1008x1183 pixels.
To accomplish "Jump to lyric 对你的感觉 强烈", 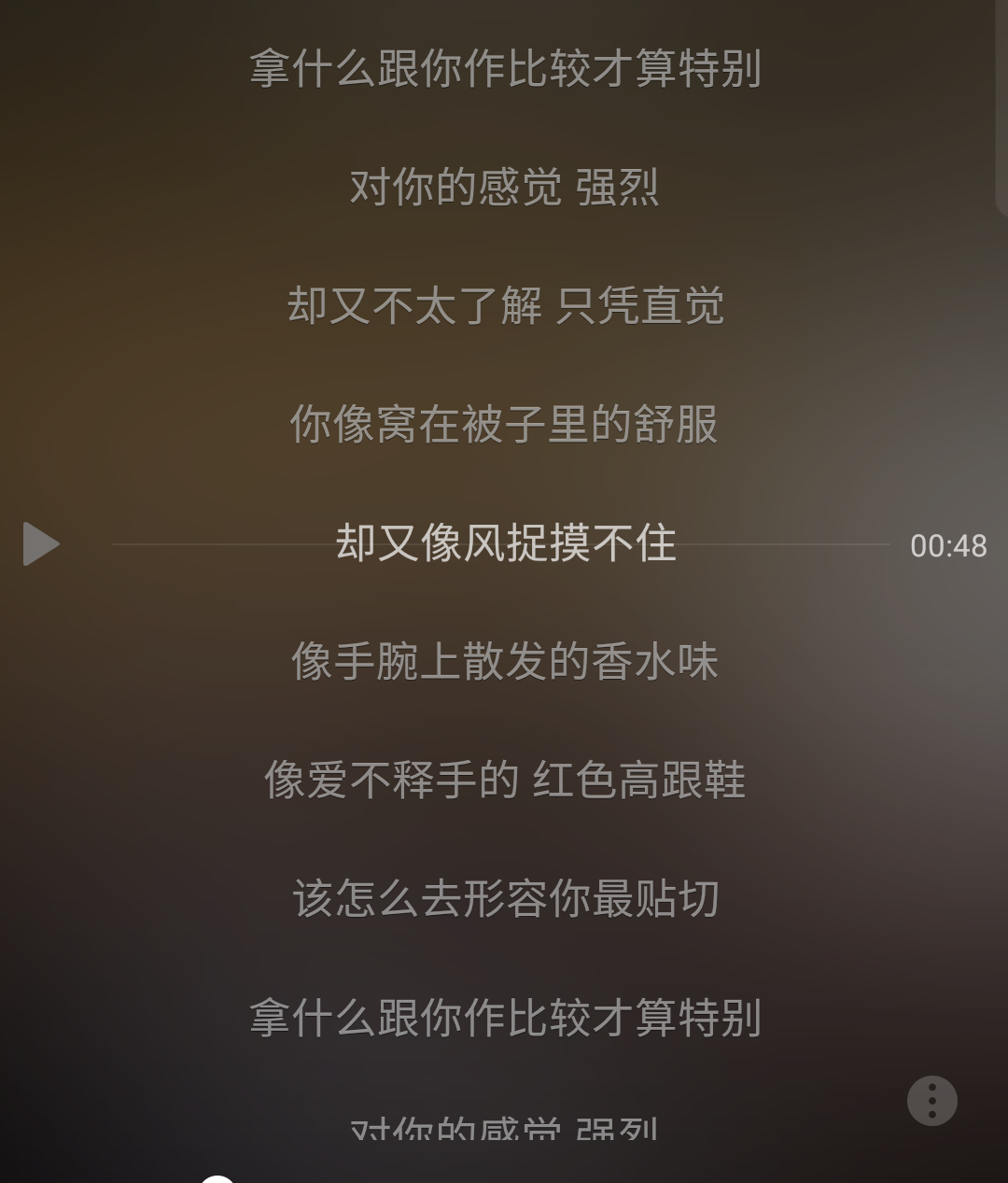I will [x=504, y=190].
